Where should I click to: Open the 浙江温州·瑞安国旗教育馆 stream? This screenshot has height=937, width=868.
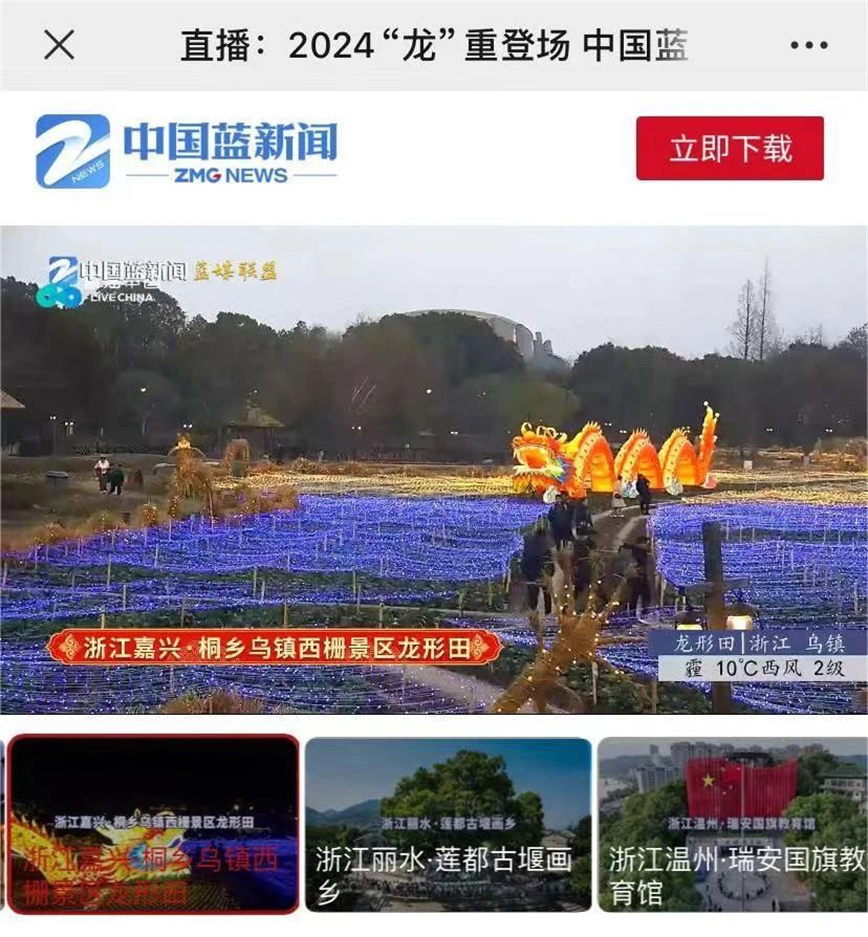[734, 824]
